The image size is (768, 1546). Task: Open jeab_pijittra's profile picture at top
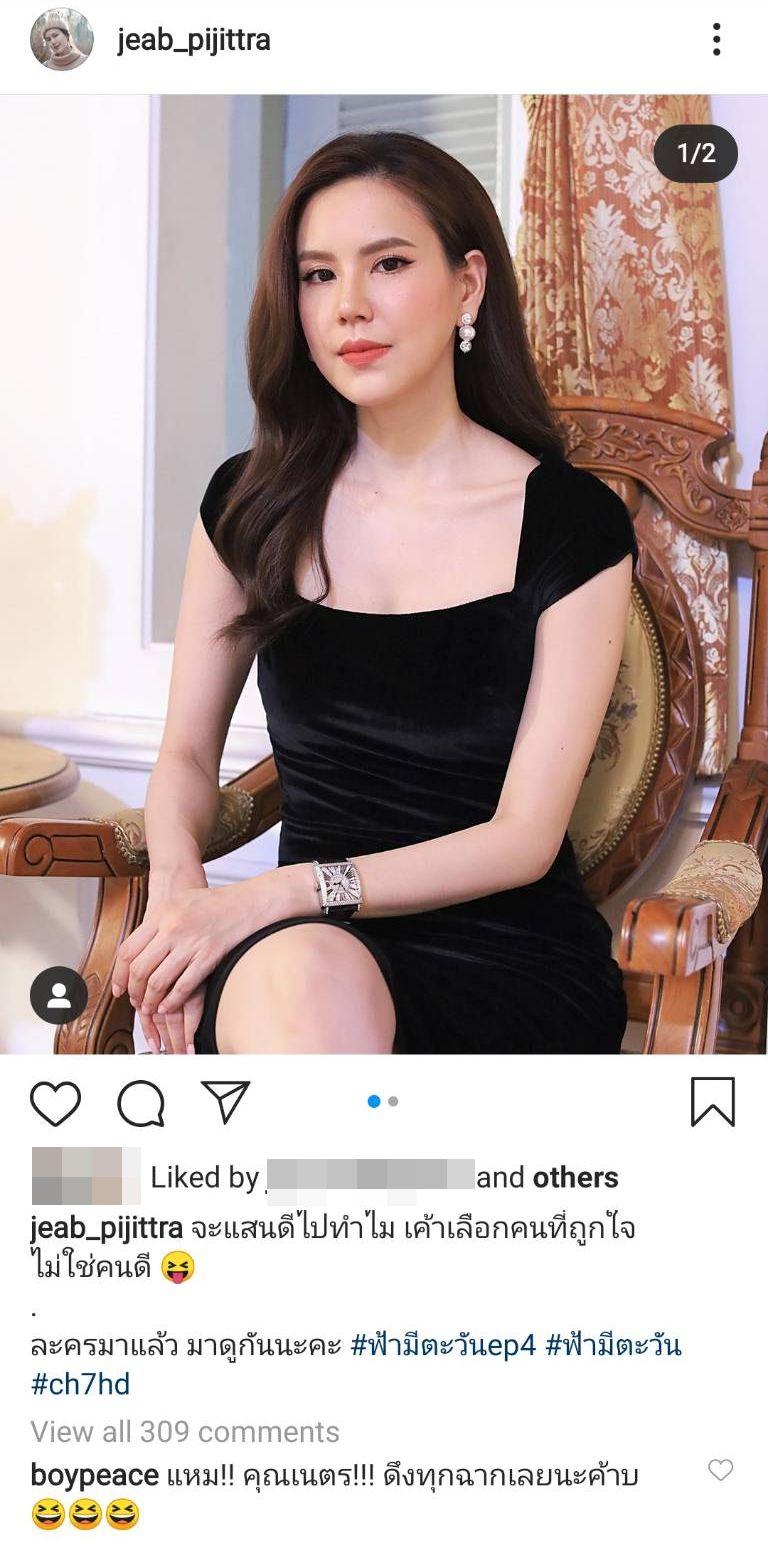point(62,40)
